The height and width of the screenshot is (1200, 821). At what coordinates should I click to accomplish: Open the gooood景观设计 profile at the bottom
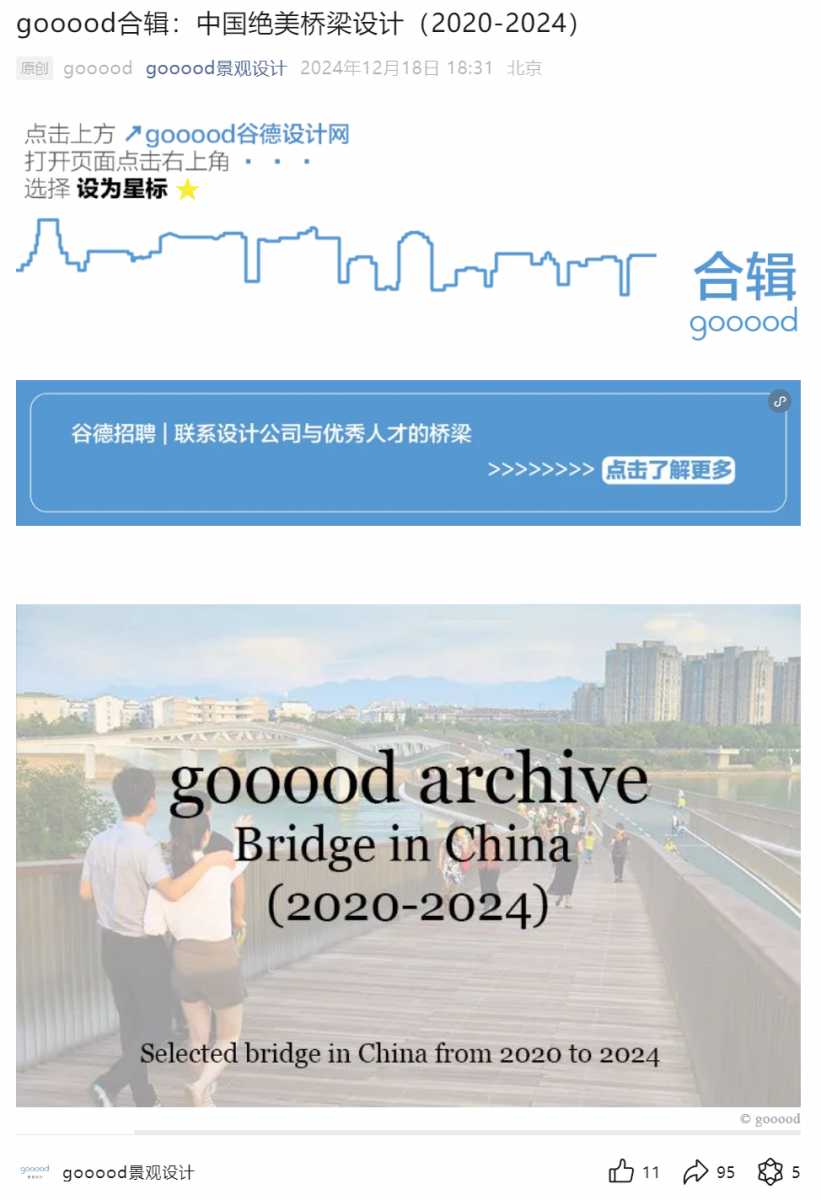[x=128, y=1172]
